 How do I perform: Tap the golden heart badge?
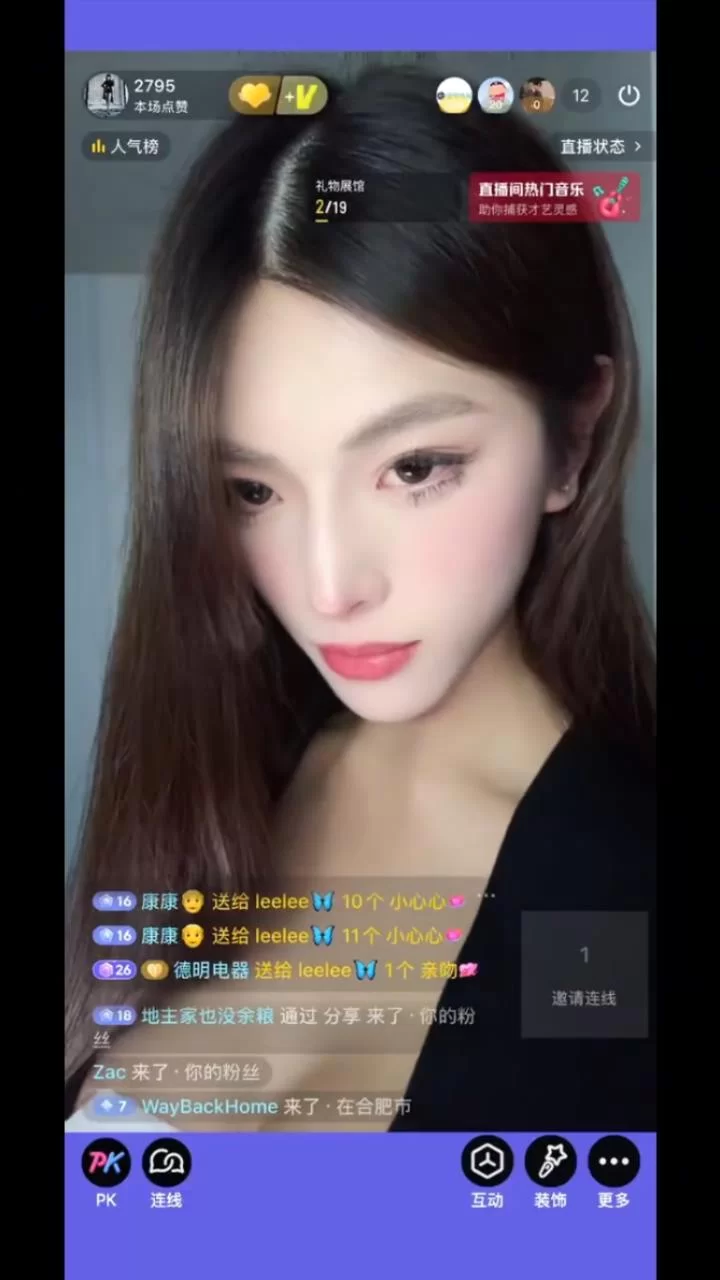[x=254, y=96]
